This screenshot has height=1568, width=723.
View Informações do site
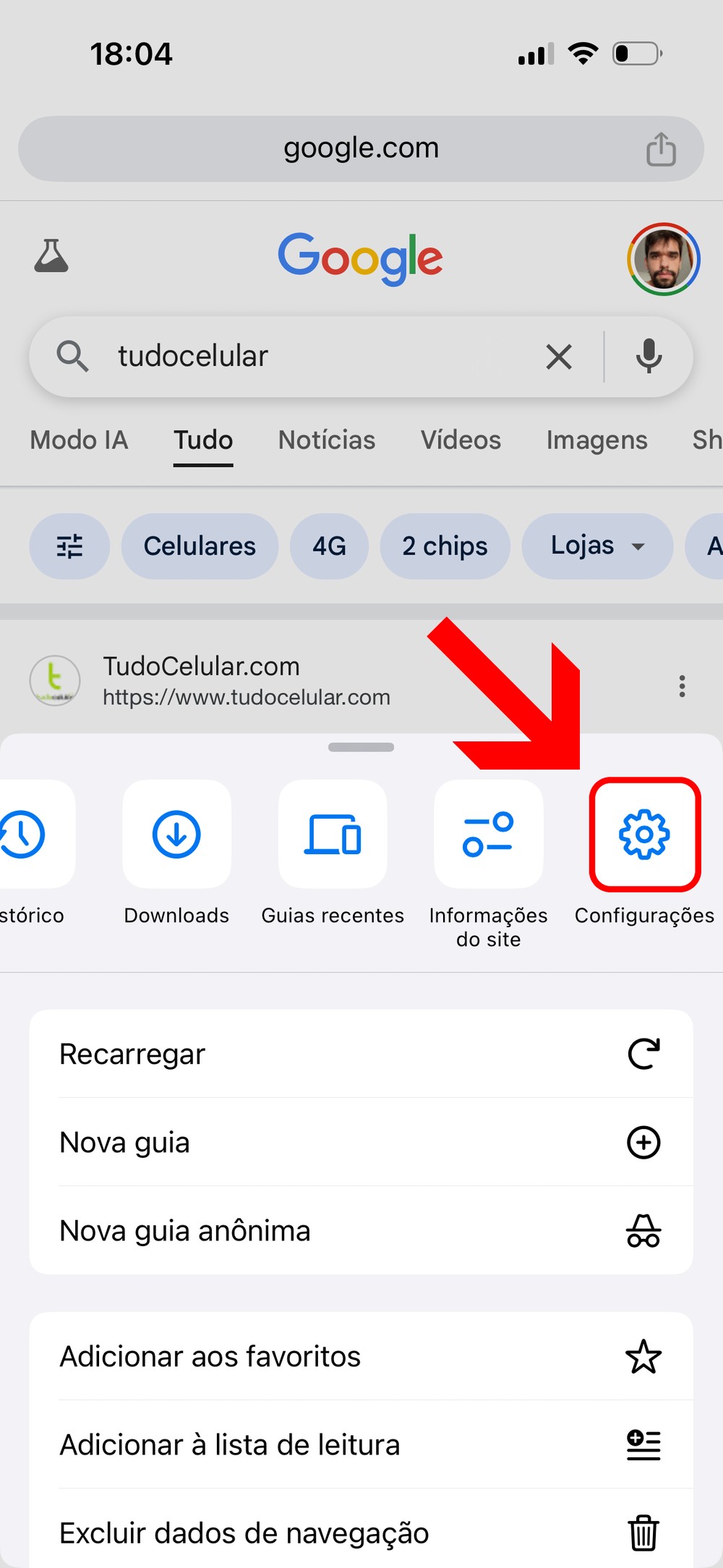pyautogui.click(x=488, y=835)
